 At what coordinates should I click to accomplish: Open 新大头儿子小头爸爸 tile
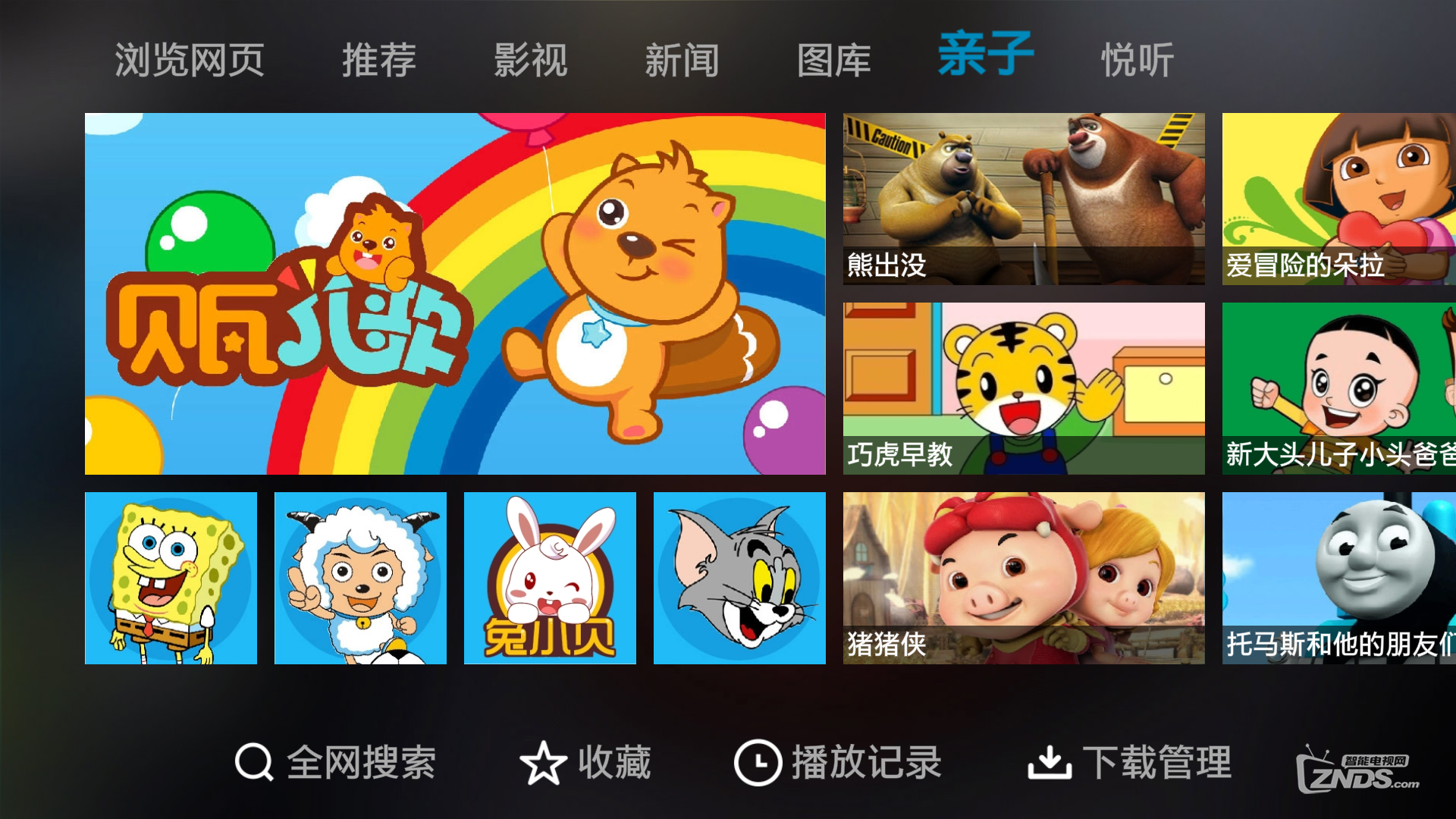coord(1338,388)
